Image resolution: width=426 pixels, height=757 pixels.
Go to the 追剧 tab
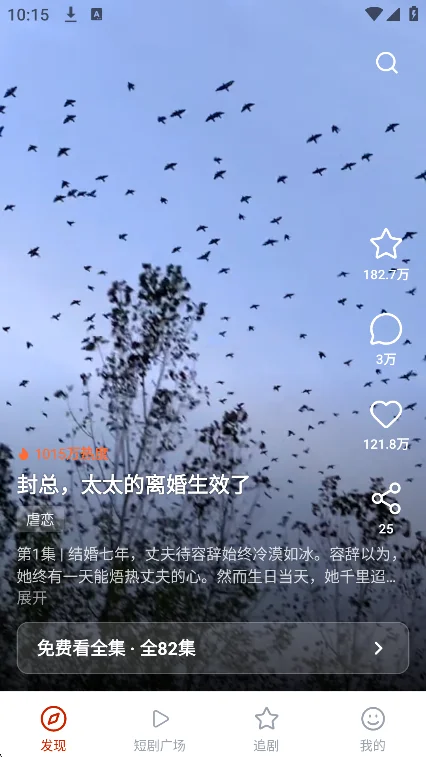coord(266,729)
